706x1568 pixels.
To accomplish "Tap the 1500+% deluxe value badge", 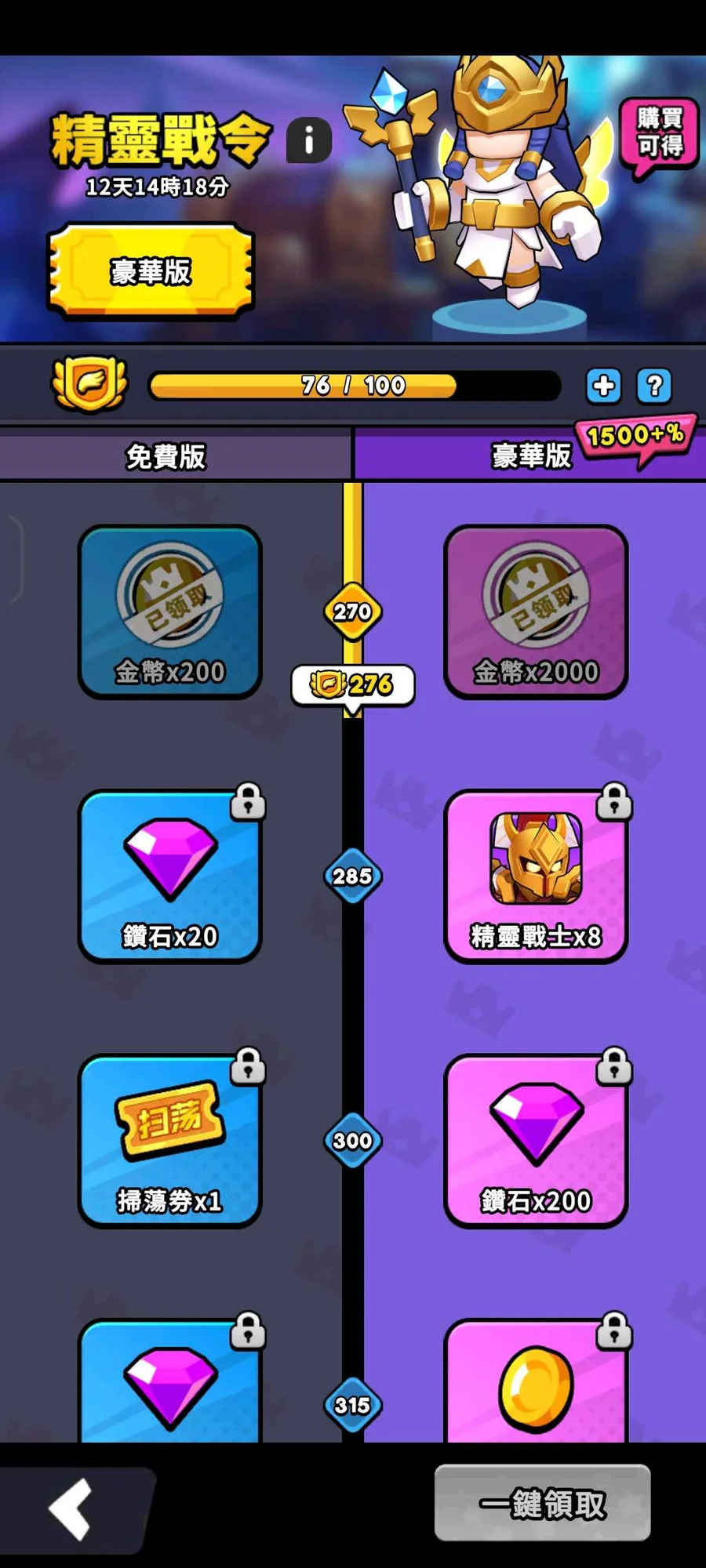I will tap(635, 435).
